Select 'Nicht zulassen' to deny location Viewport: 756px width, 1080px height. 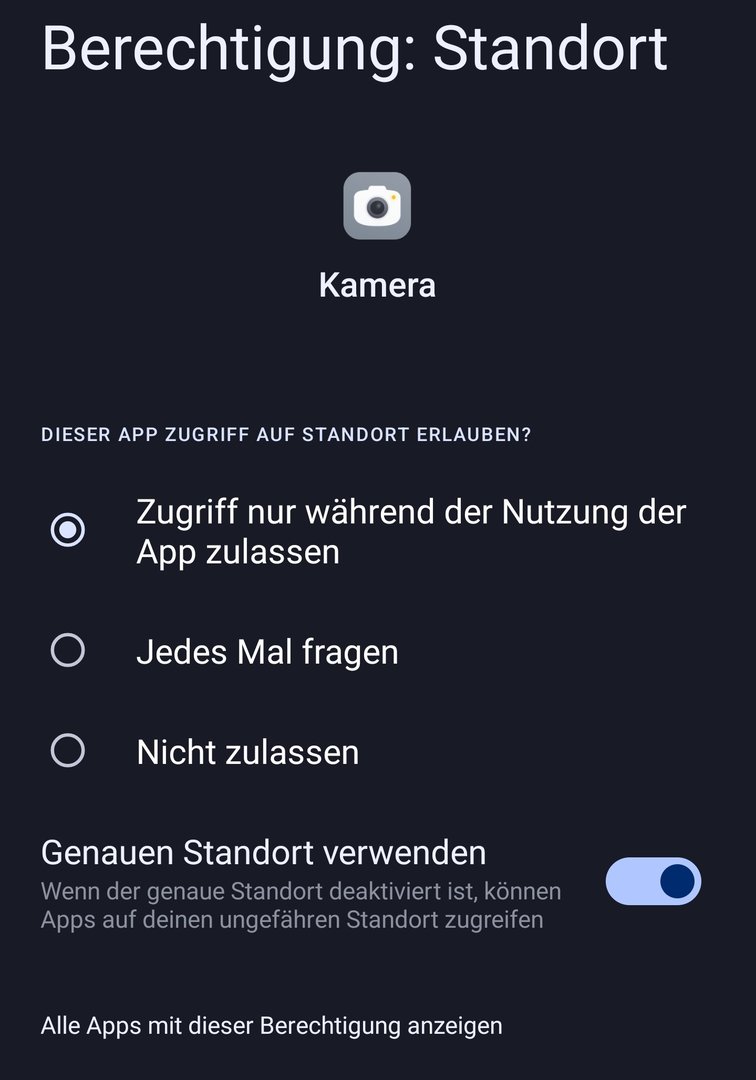coord(68,750)
